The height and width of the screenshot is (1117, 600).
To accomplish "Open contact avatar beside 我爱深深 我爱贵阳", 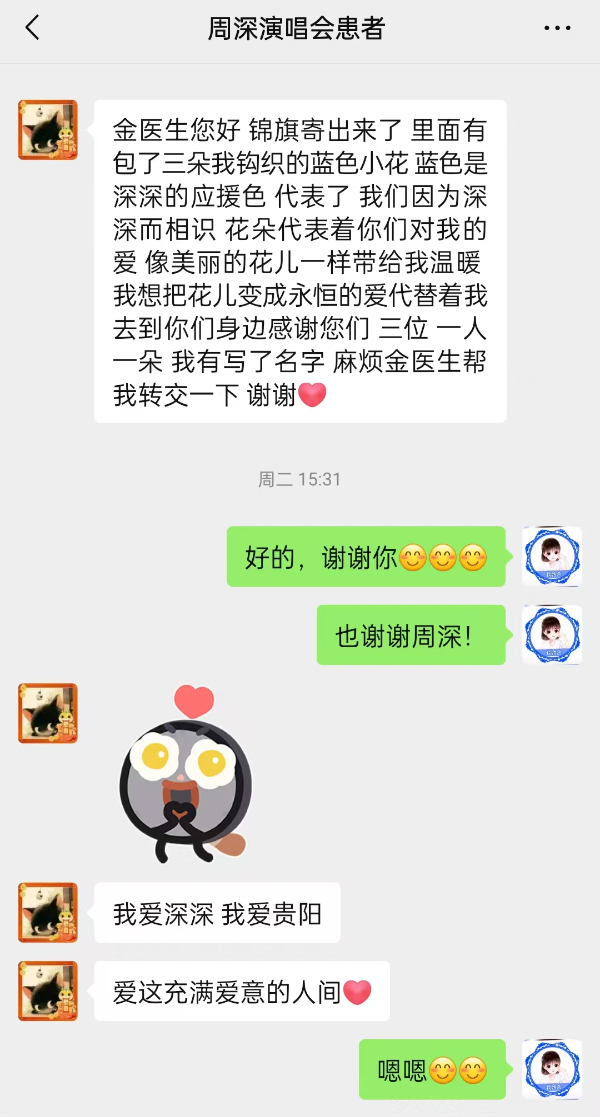I will pyautogui.click(x=47, y=912).
